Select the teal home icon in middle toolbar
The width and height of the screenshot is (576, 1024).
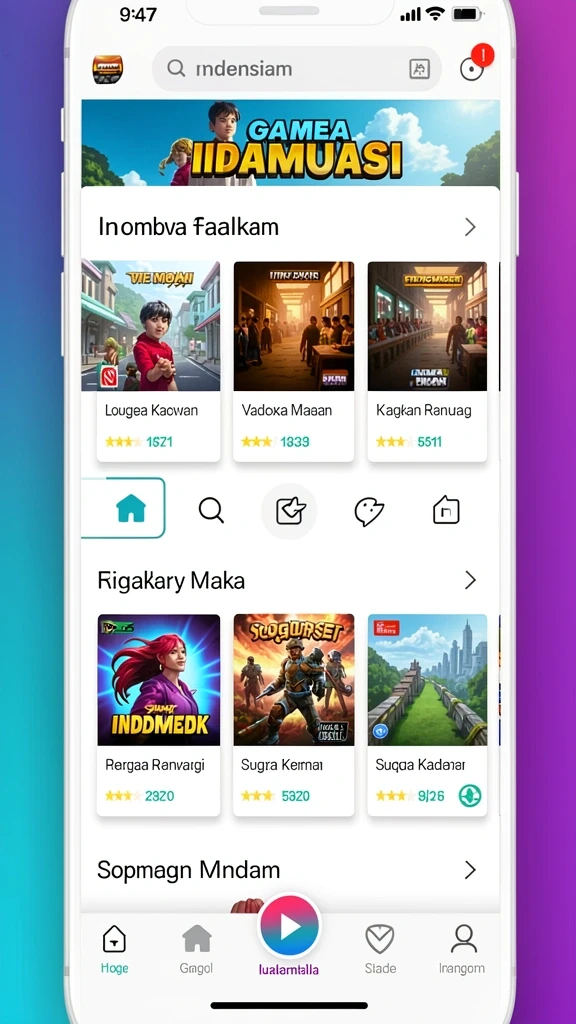pos(131,509)
